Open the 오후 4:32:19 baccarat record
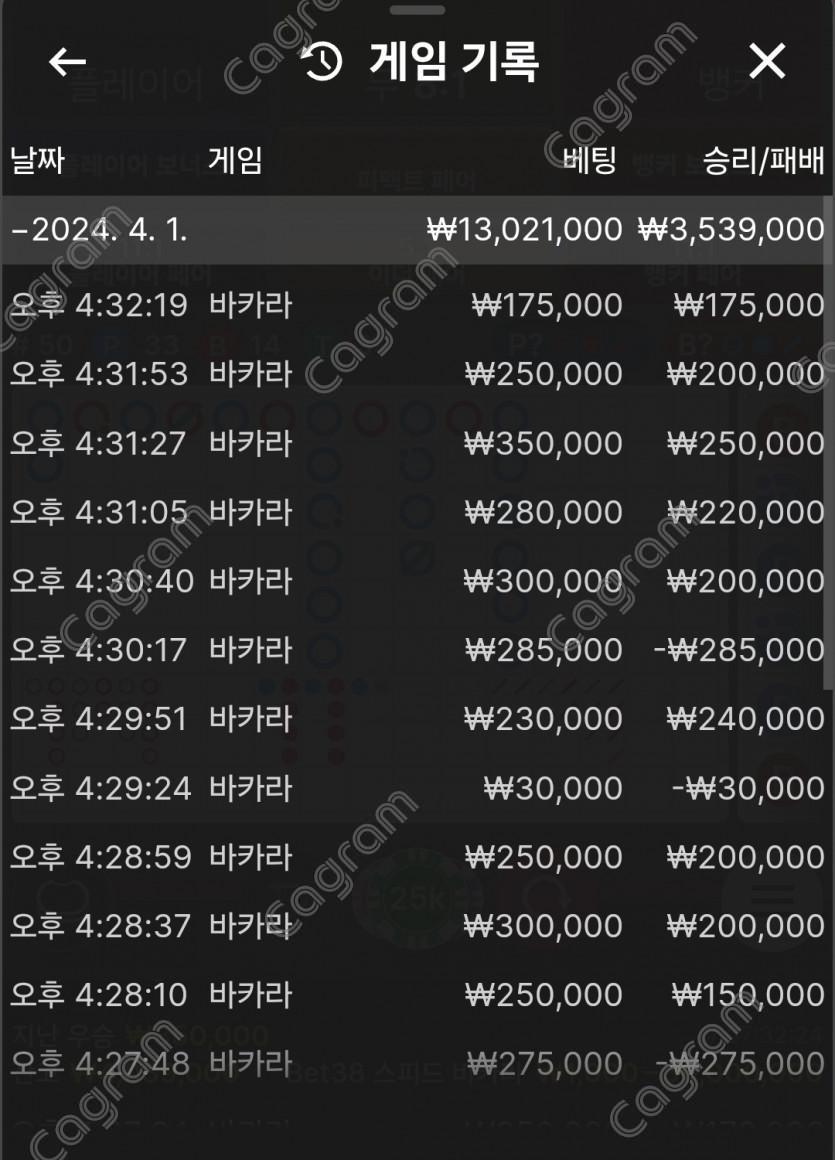 point(415,305)
